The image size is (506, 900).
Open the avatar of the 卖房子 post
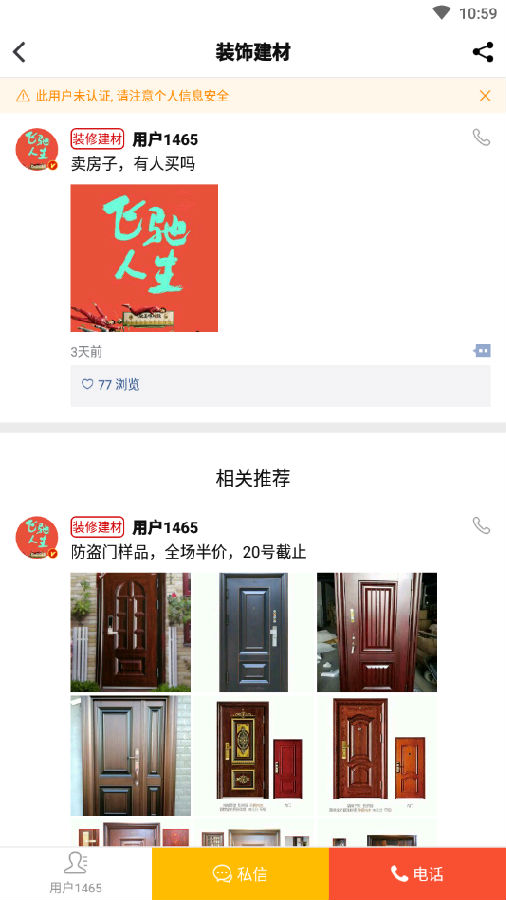click(37, 149)
